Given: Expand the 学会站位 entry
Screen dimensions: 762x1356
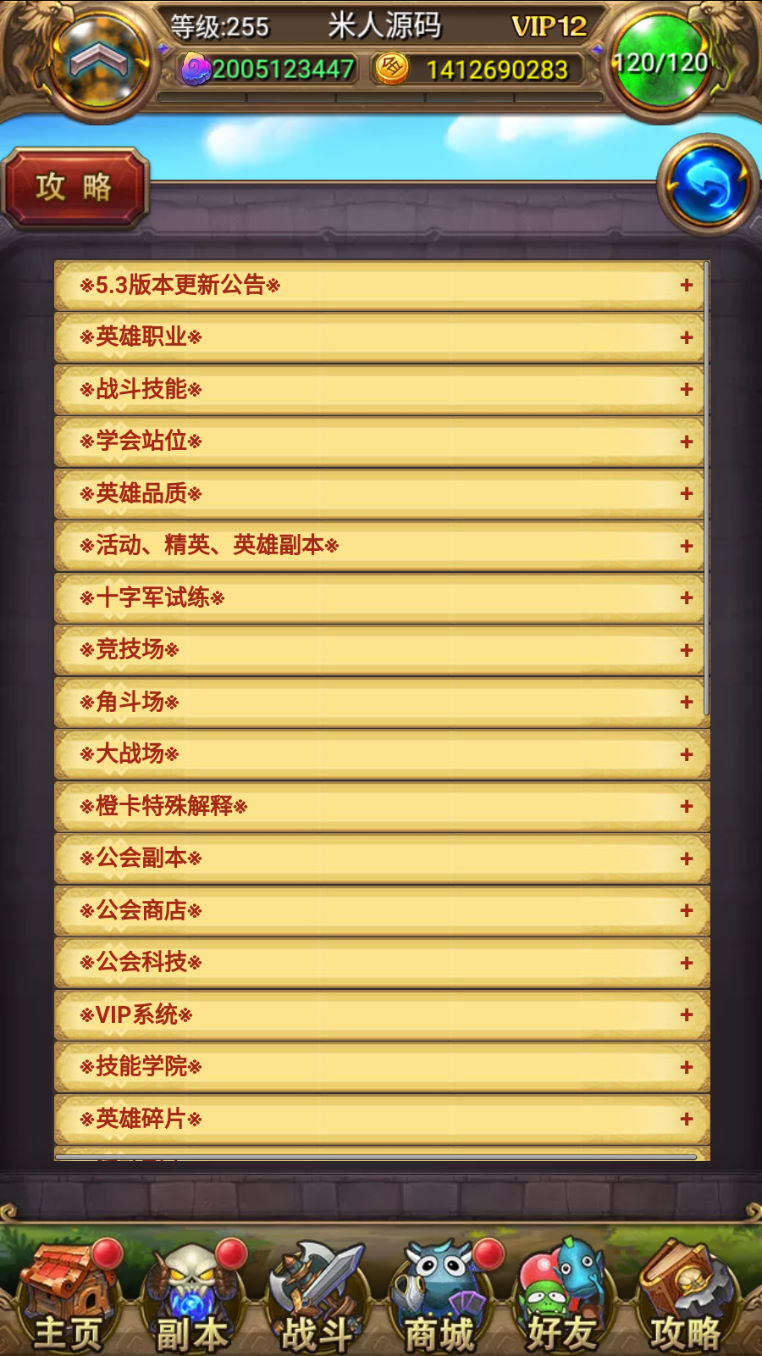Looking at the screenshot, I should tap(381, 441).
